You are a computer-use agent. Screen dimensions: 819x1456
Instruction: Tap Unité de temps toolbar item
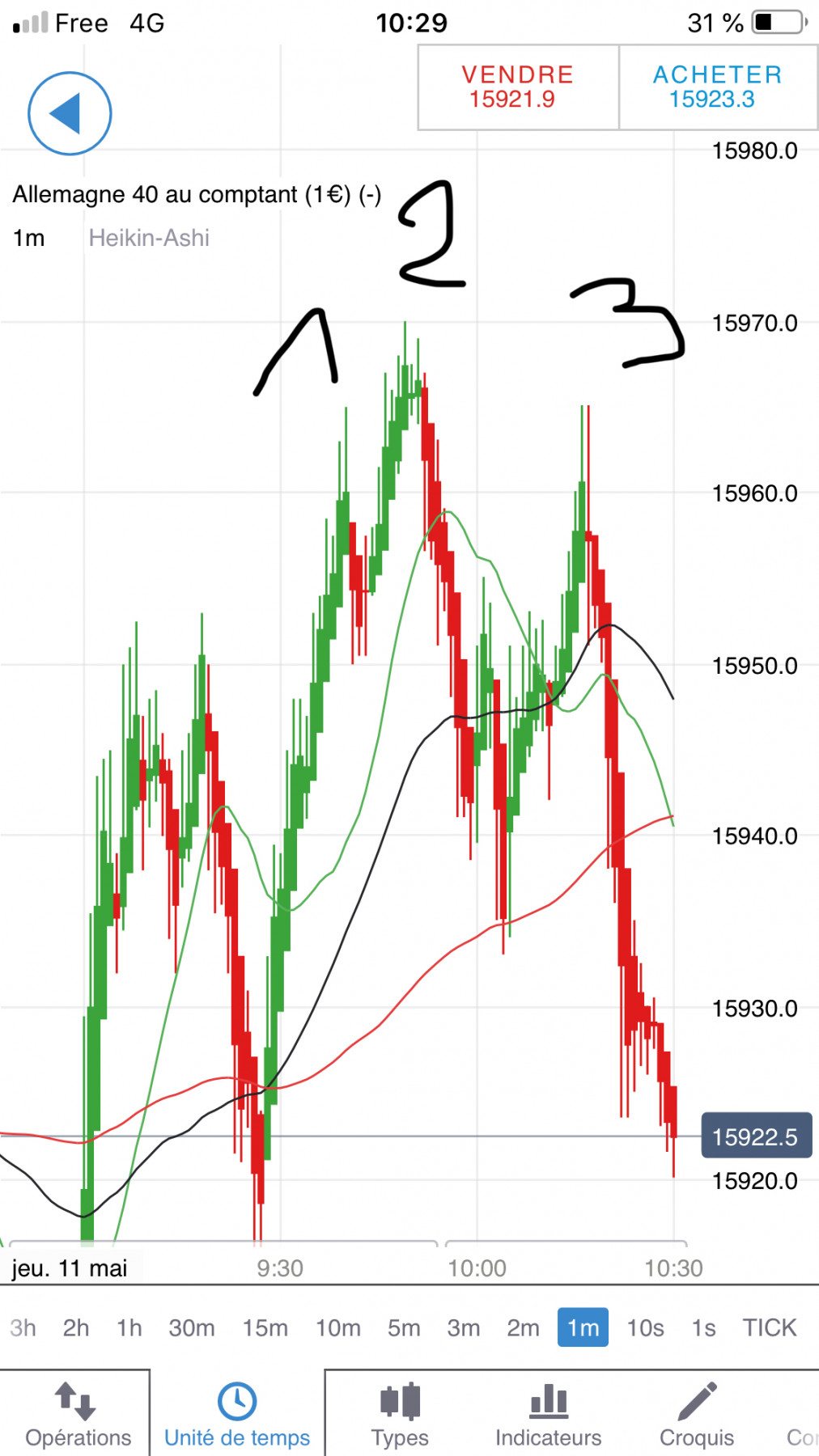(x=237, y=1416)
